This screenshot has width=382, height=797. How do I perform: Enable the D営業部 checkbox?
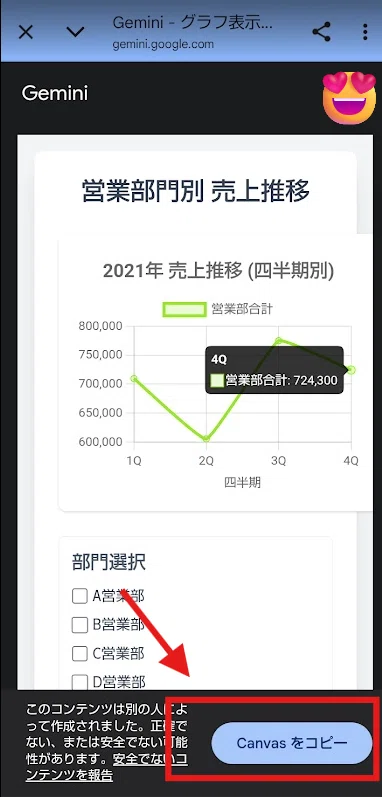[80, 681]
